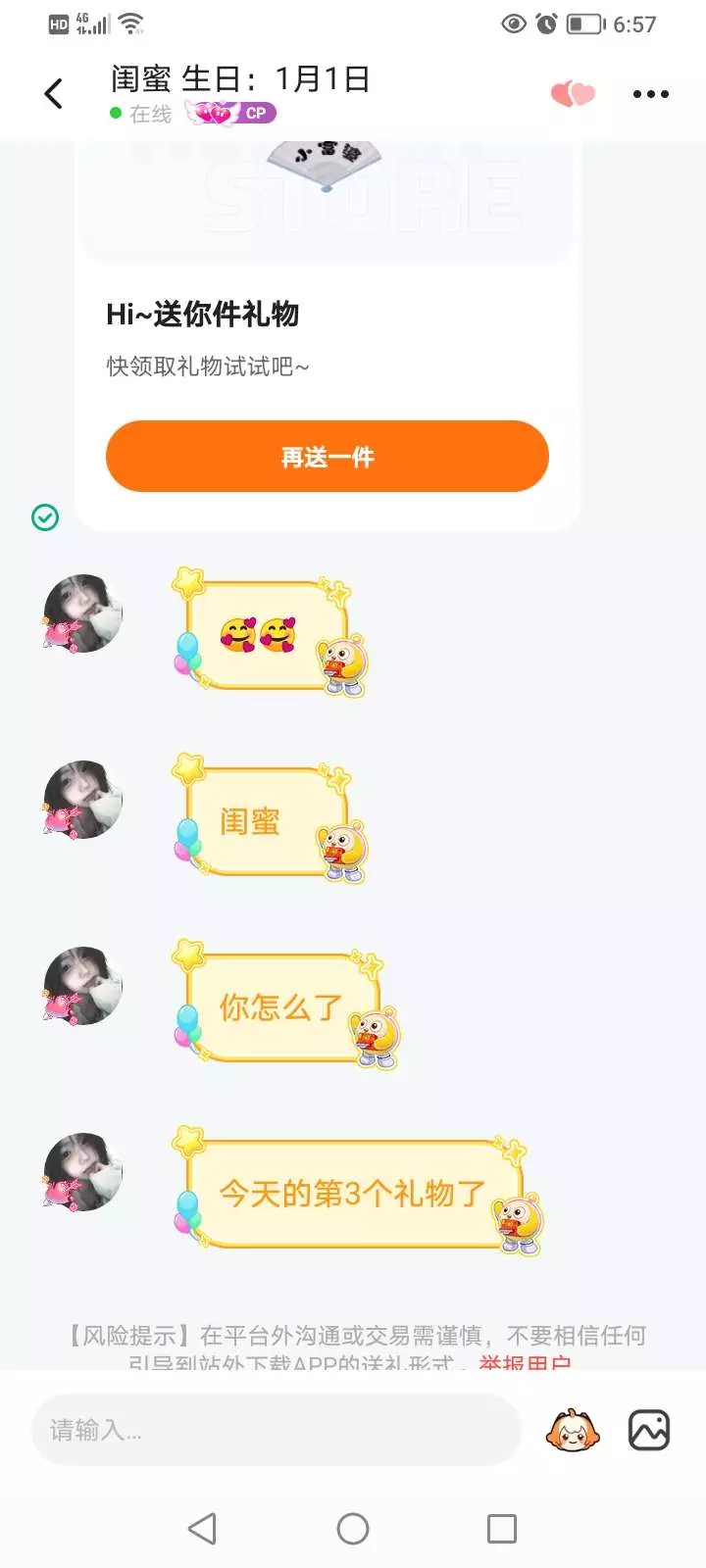Tap the 举报用户 report link
Image resolution: width=706 pixels, height=1568 pixels.
pos(525,1362)
